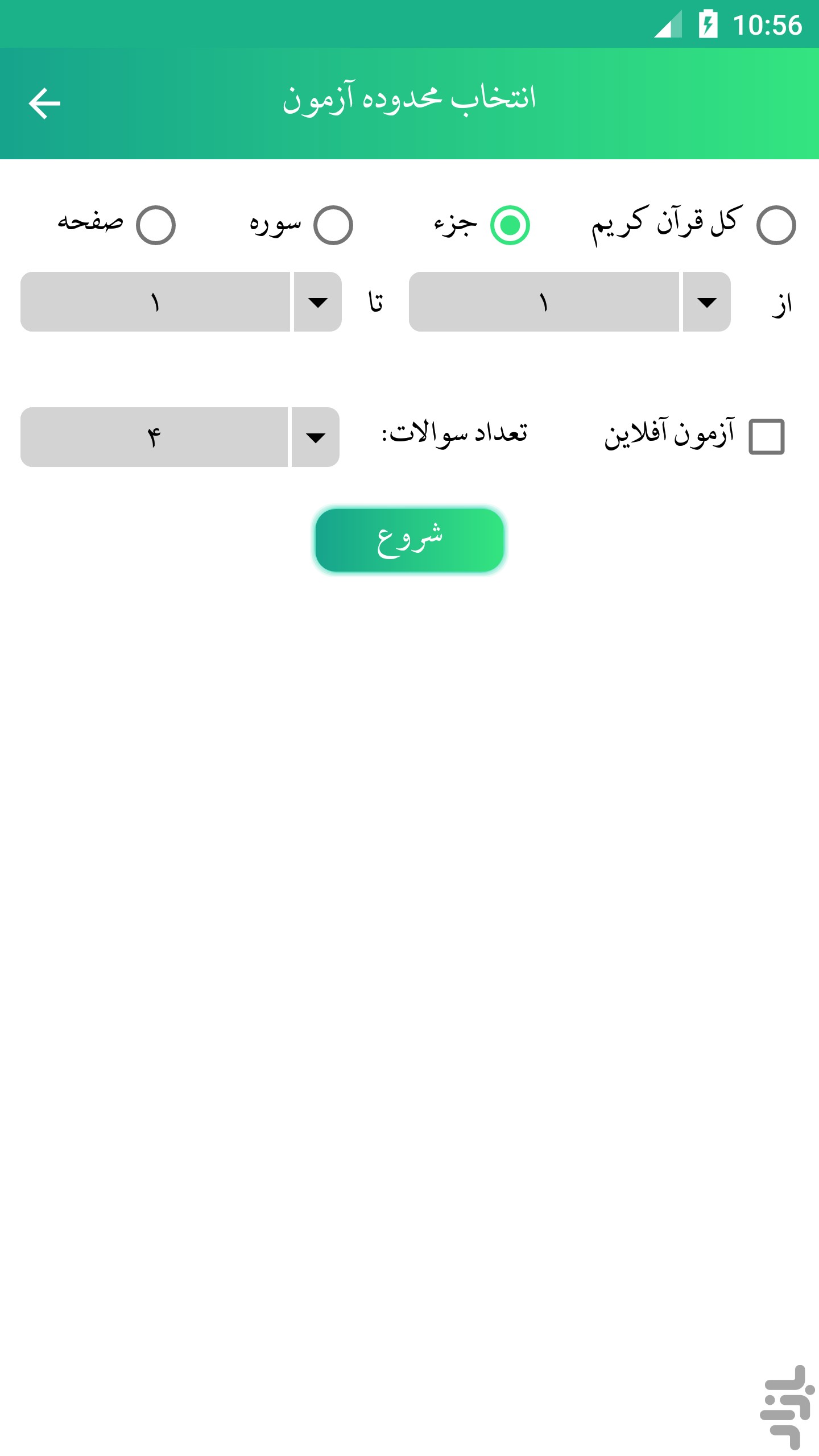This screenshot has height=1456, width=819.
Task: Click the dropdown arrow beside the از field
Action: 705,303
